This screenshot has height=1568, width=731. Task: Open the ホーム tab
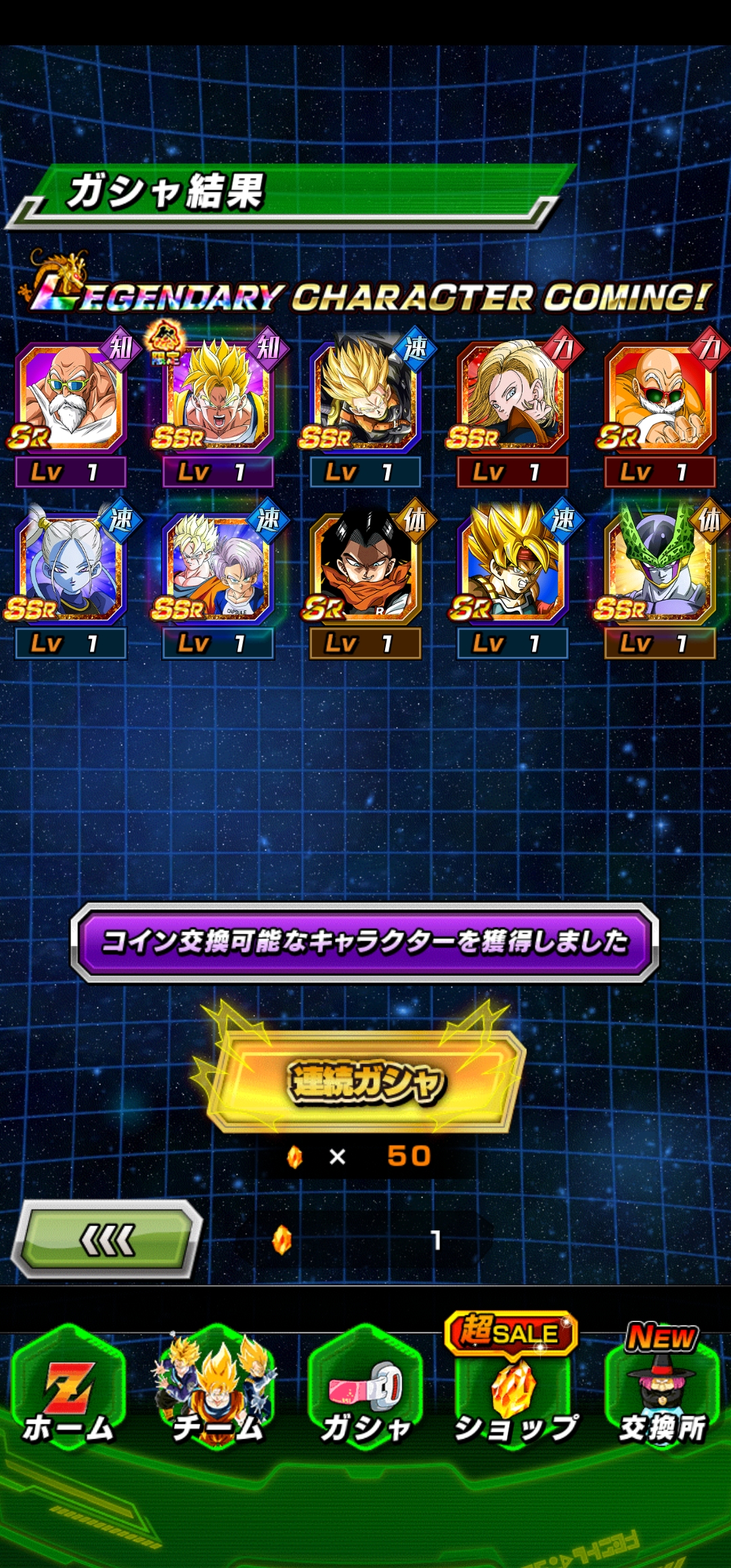[68, 1396]
